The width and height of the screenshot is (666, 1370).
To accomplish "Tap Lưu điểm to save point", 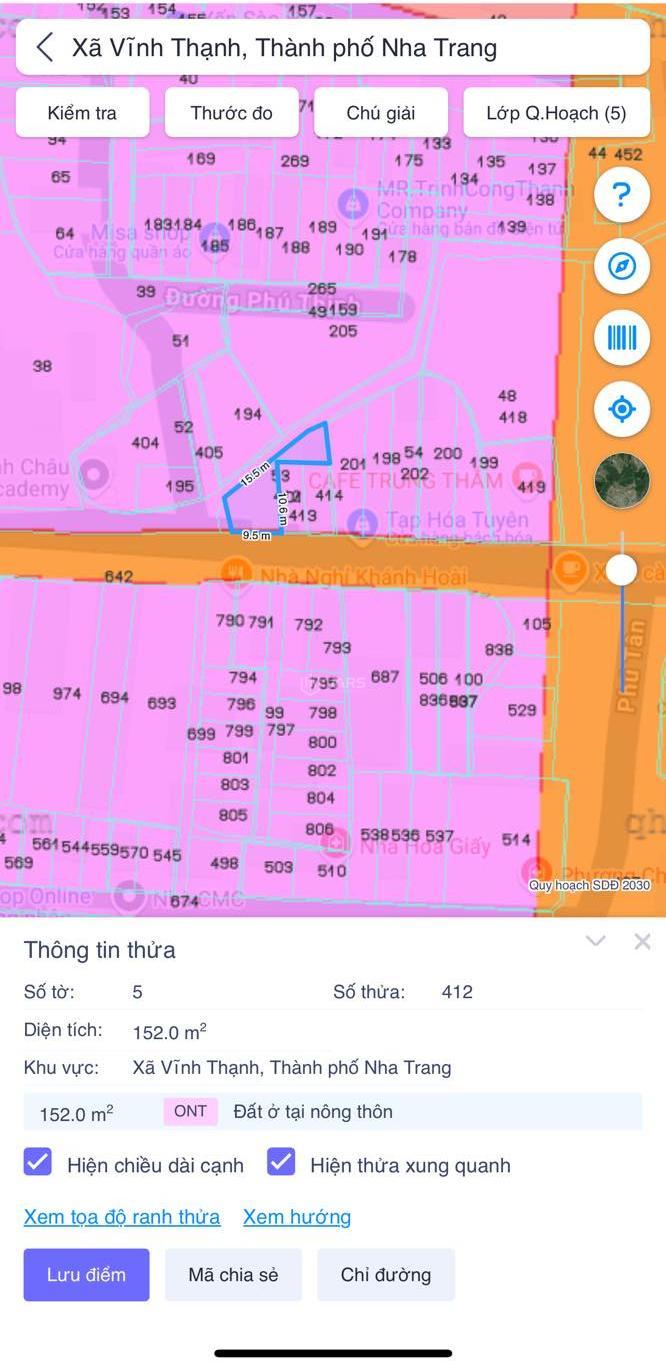I will coord(86,1275).
